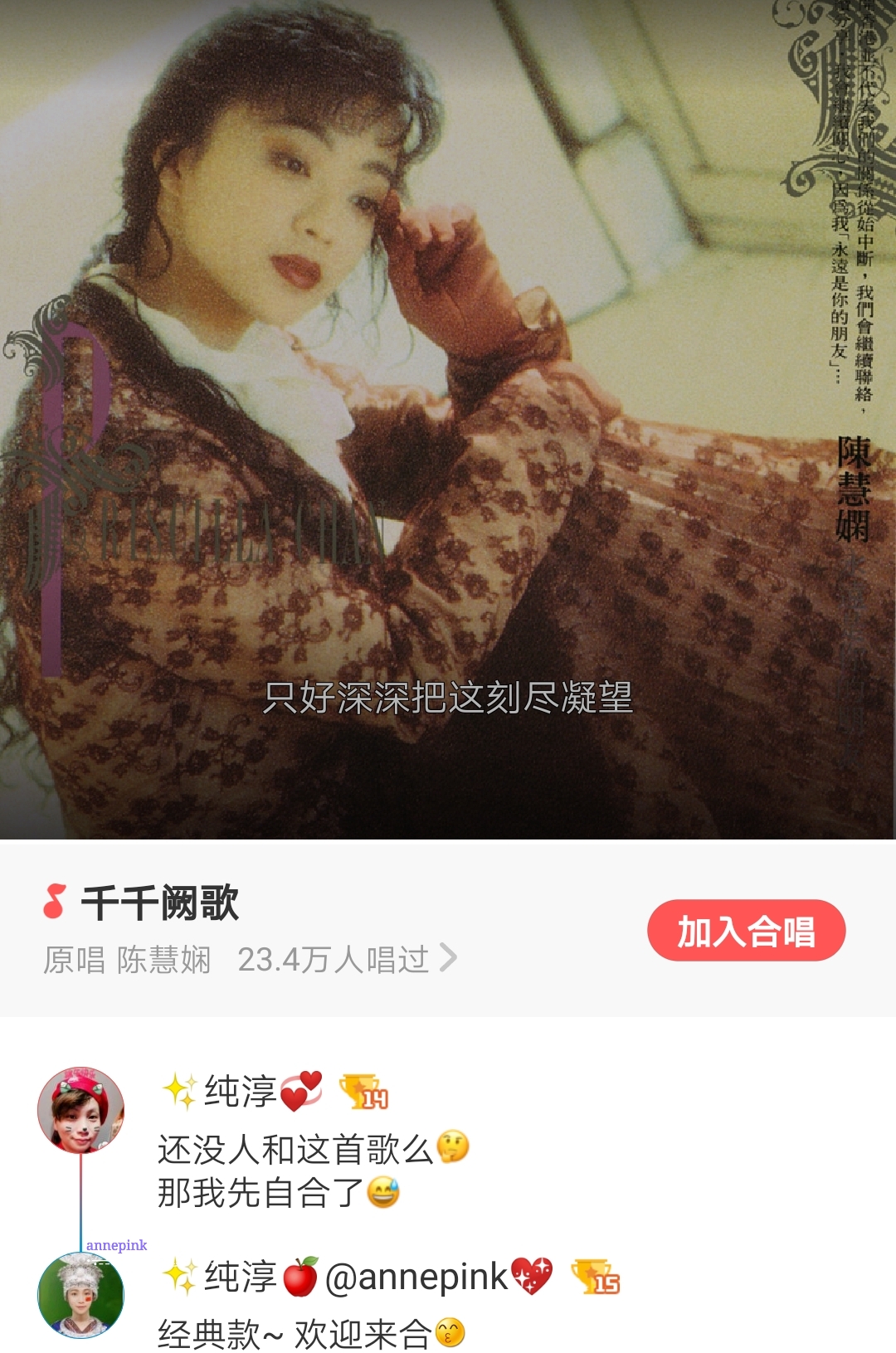Click 纯淳's cat-filter profile avatar

tap(80, 1107)
